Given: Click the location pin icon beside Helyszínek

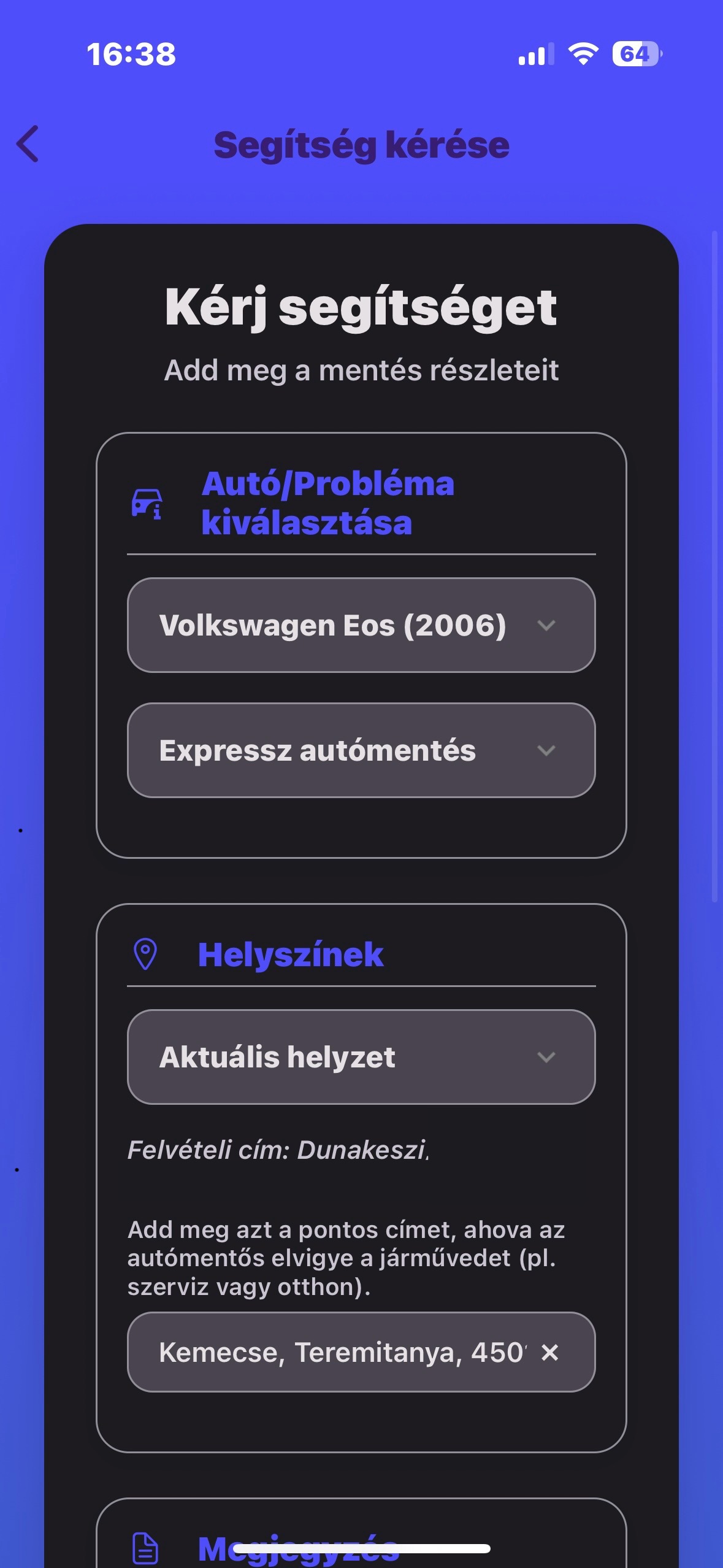Looking at the screenshot, I should point(145,954).
